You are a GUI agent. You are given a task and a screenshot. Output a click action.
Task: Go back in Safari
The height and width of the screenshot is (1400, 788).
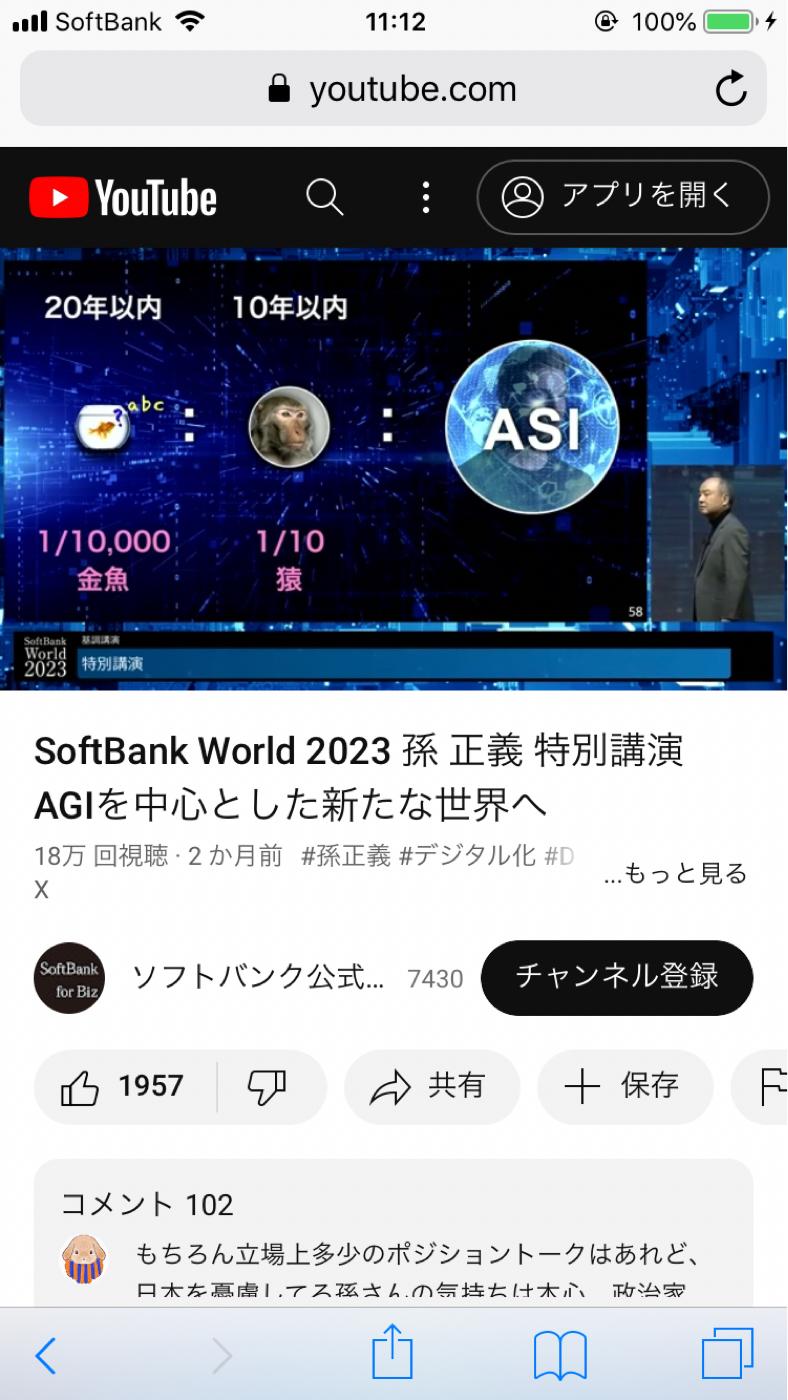tap(45, 1356)
